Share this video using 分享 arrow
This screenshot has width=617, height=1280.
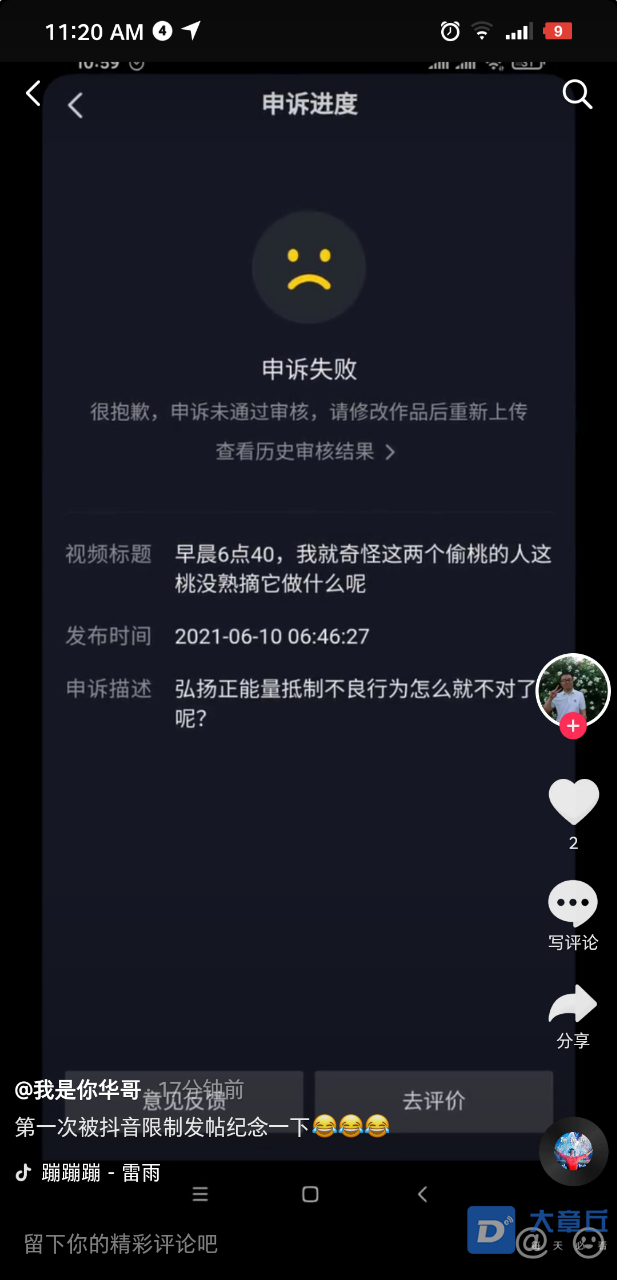pyautogui.click(x=573, y=1005)
